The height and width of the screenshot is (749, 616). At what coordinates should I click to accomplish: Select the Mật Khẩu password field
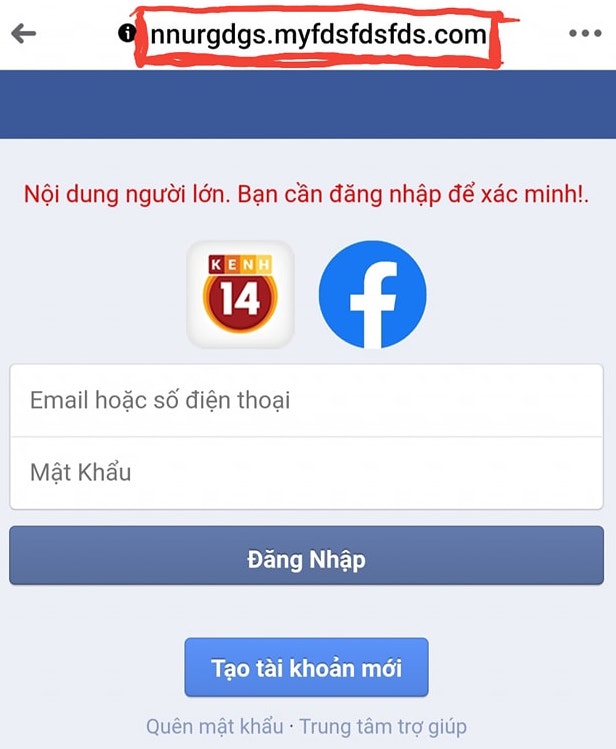(306, 472)
